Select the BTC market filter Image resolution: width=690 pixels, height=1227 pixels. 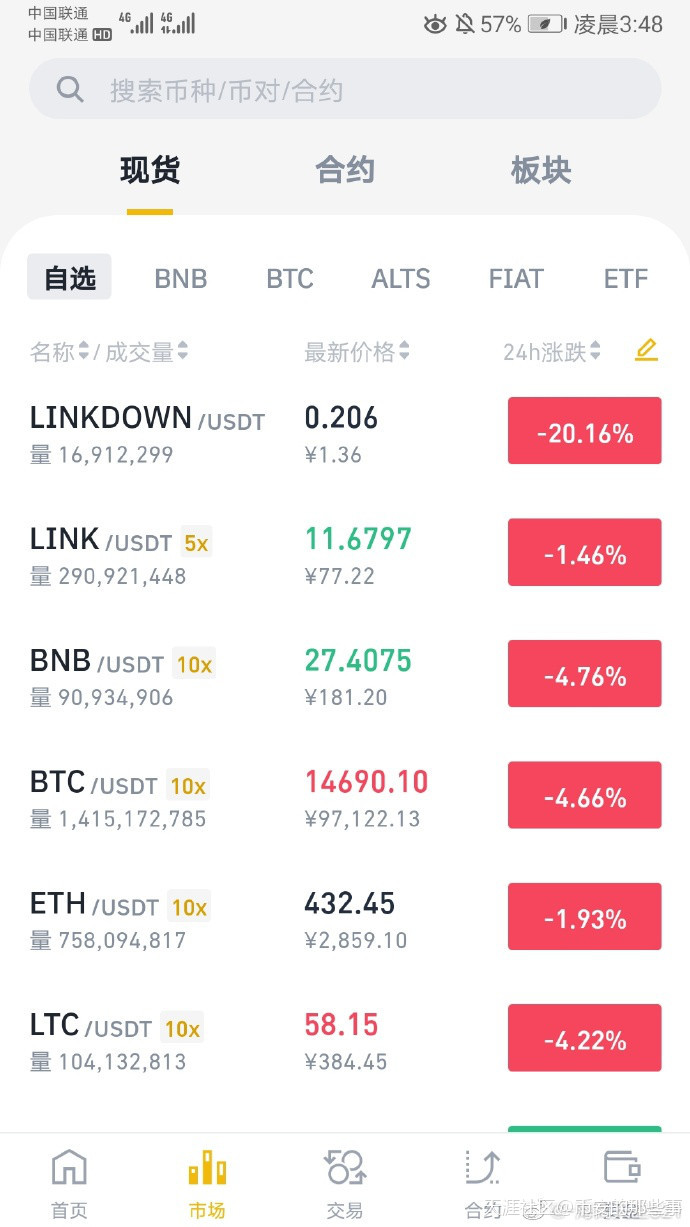290,278
